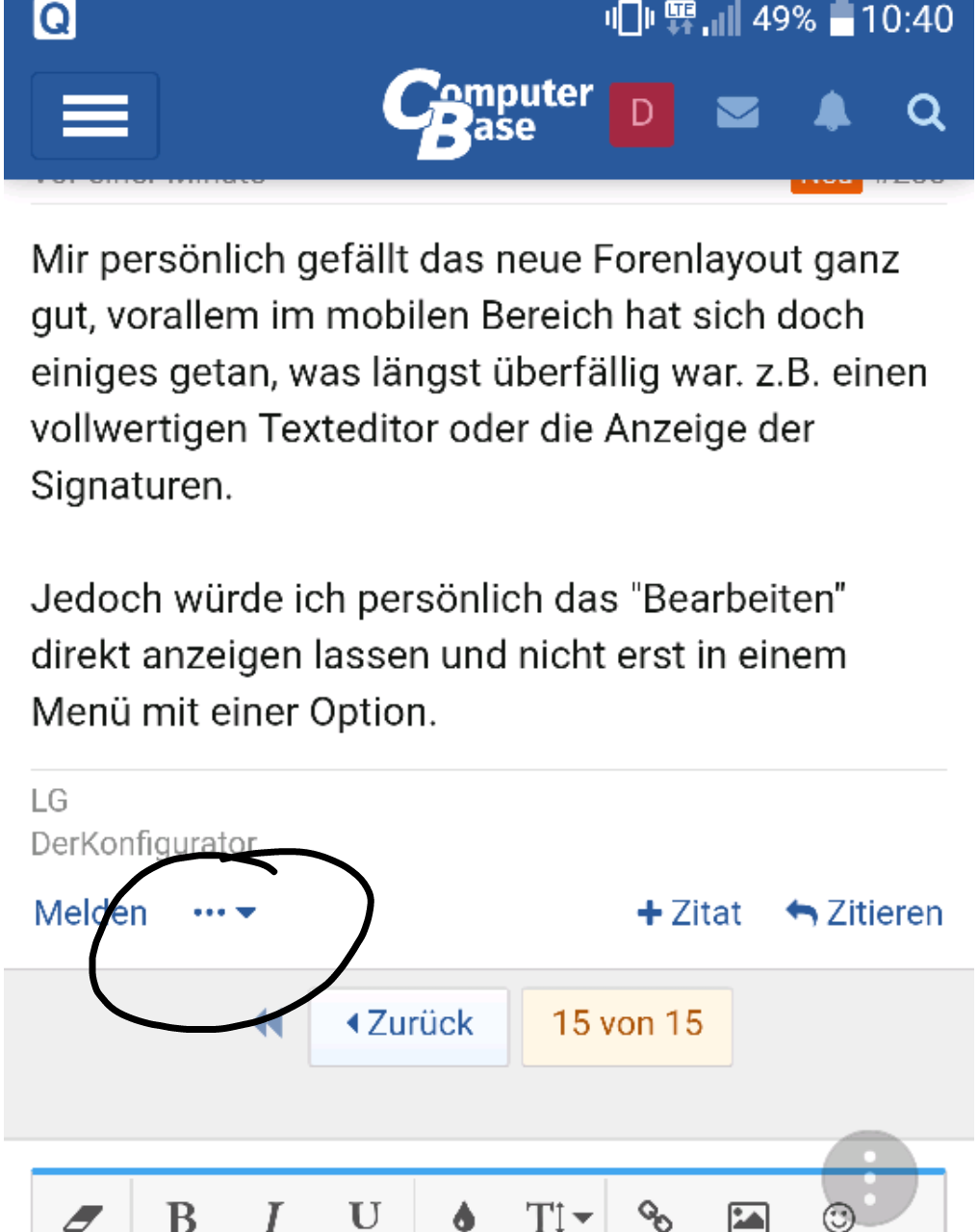Open the private messages envelope
Image resolution: width=978 pixels, height=1232 pixels.
pyautogui.click(x=737, y=114)
